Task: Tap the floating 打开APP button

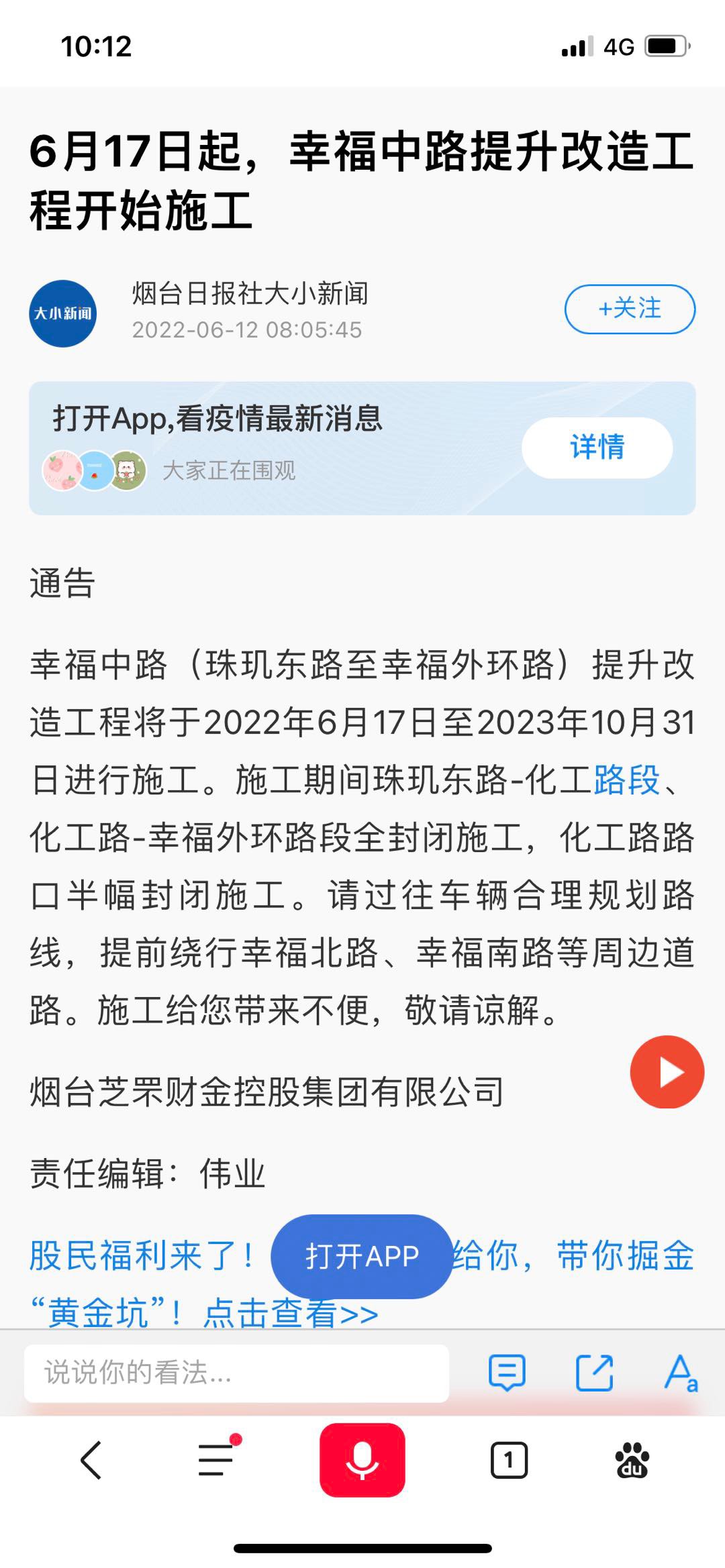Action: tap(362, 1256)
